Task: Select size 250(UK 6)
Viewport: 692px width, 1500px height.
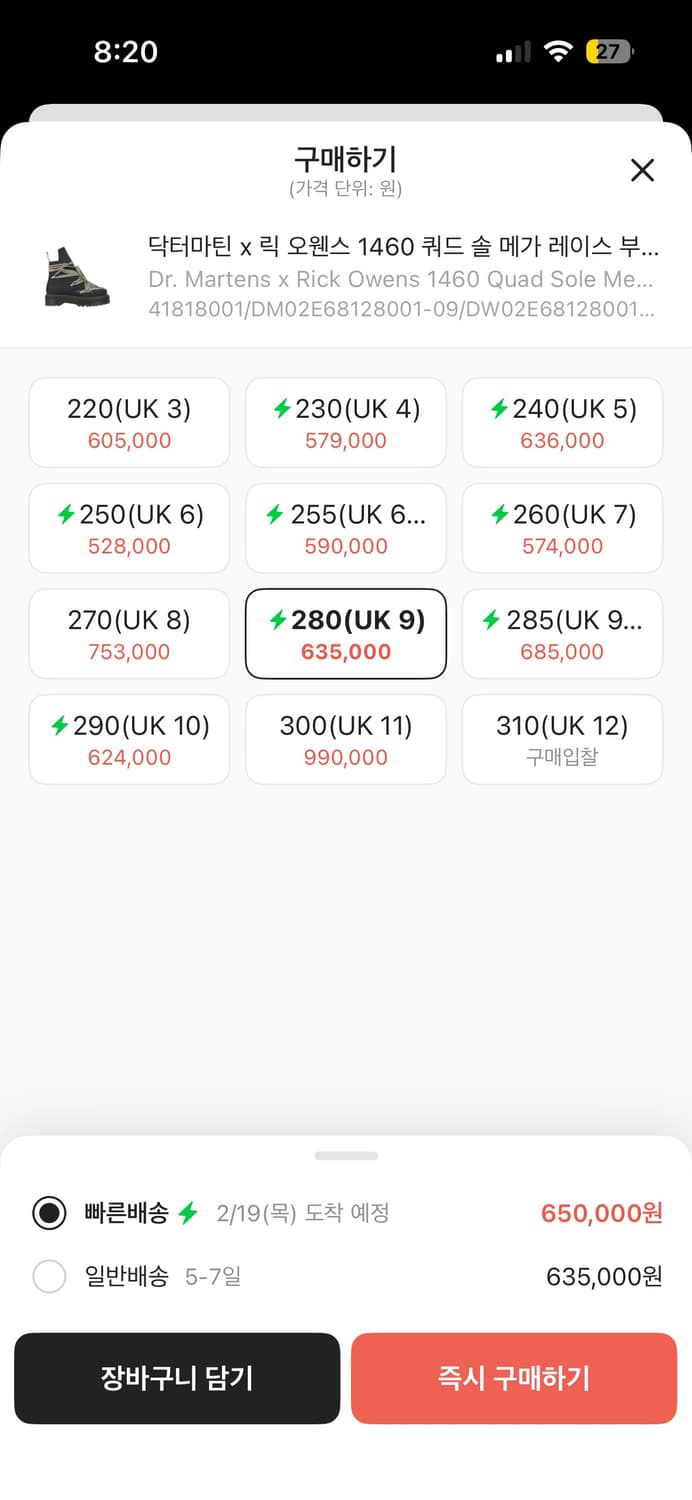Action: (129, 529)
